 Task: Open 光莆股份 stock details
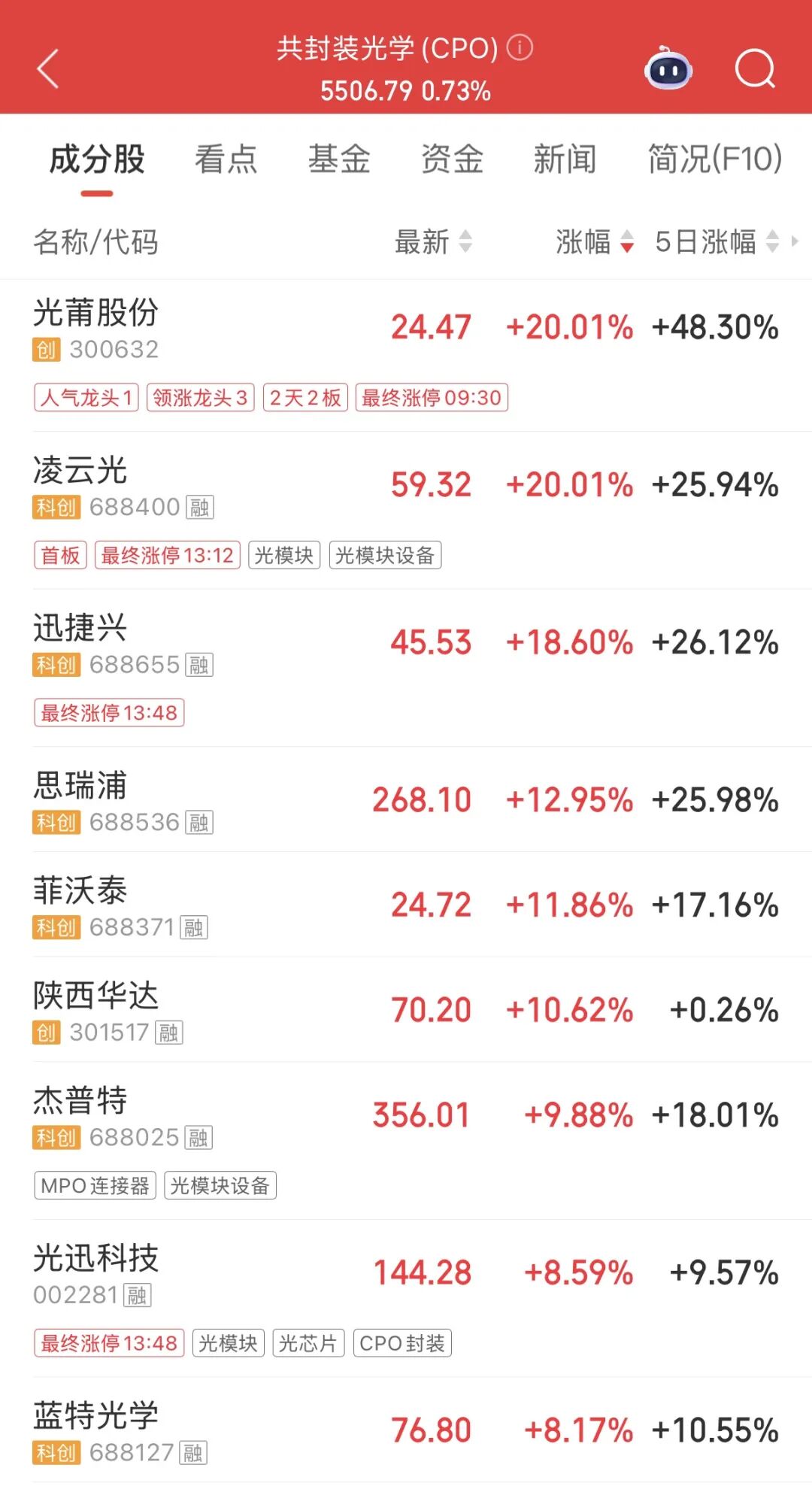pos(96,313)
